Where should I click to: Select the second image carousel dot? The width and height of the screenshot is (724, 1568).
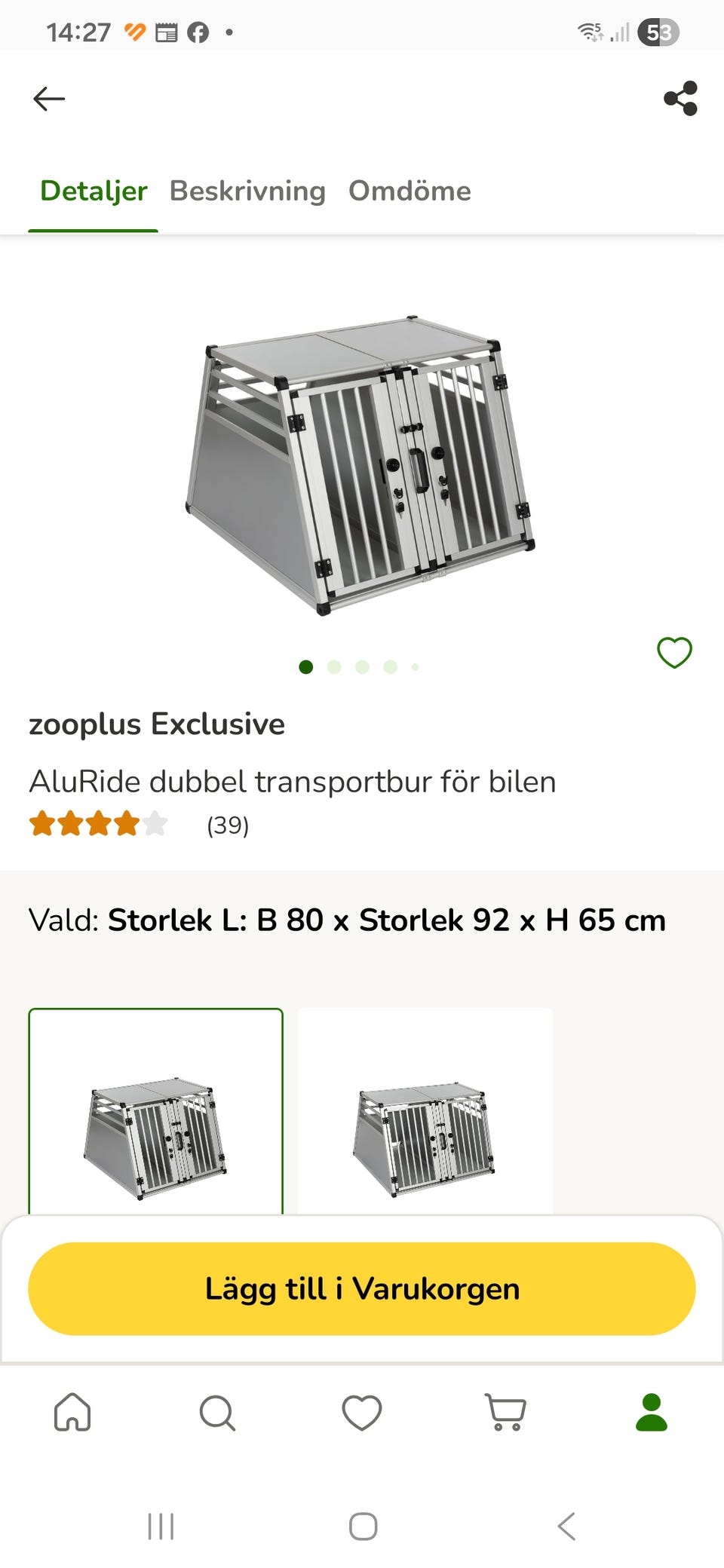point(335,667)
